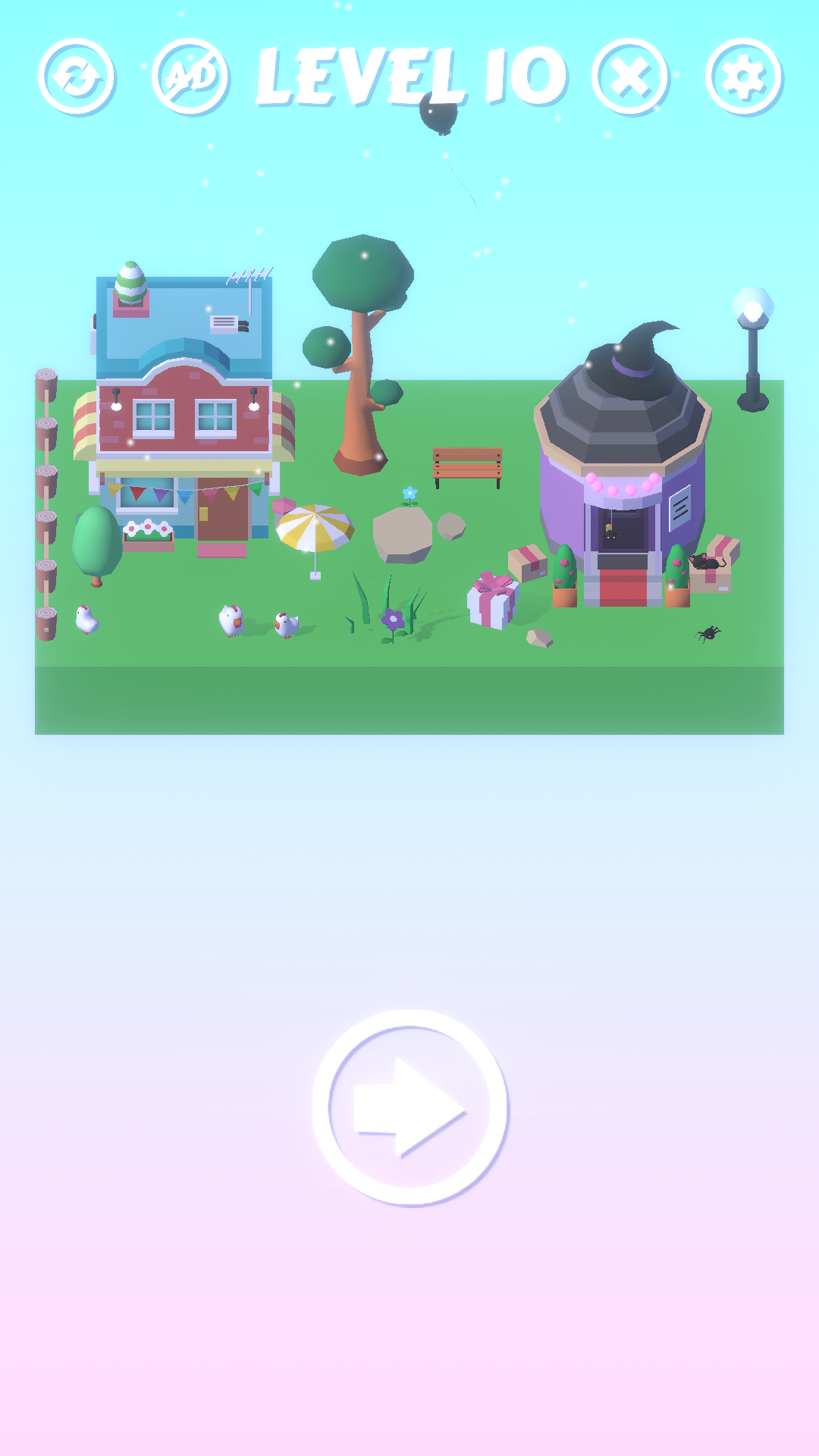Tap the black balloon in the sky
This screenshot has height=1456, width=819.
point(438,114)
